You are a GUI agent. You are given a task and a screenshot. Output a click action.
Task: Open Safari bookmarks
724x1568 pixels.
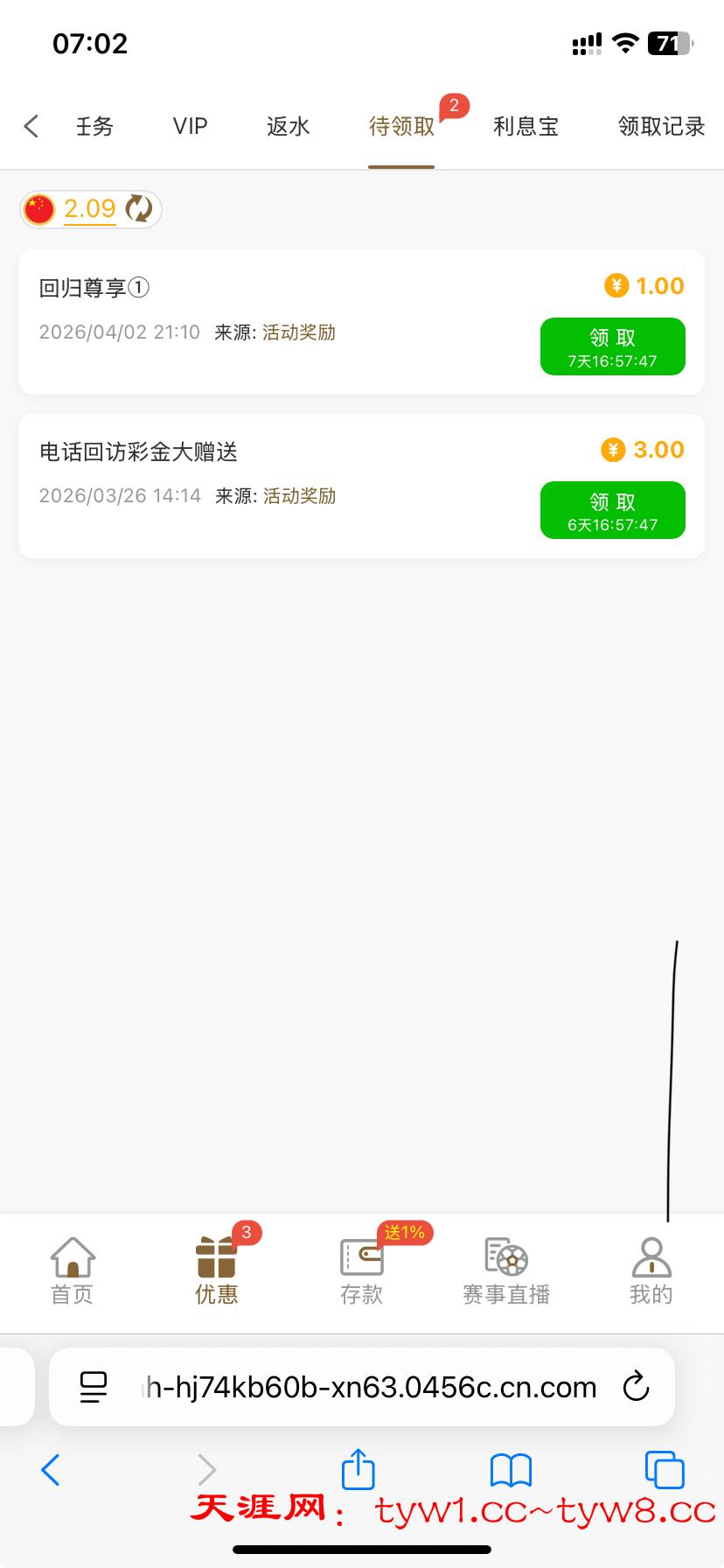click(511, 1469)
